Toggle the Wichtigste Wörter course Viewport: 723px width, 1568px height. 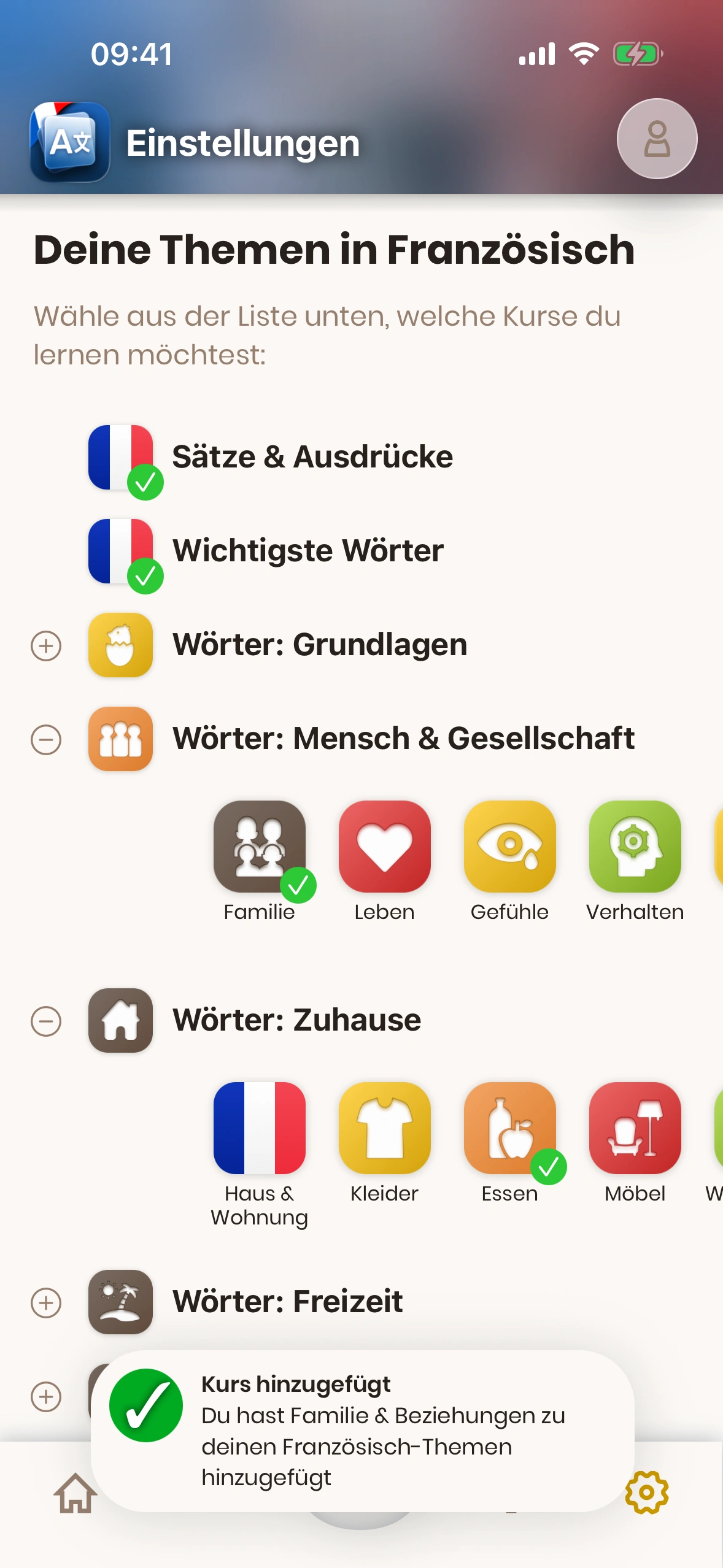coord(120,551)
